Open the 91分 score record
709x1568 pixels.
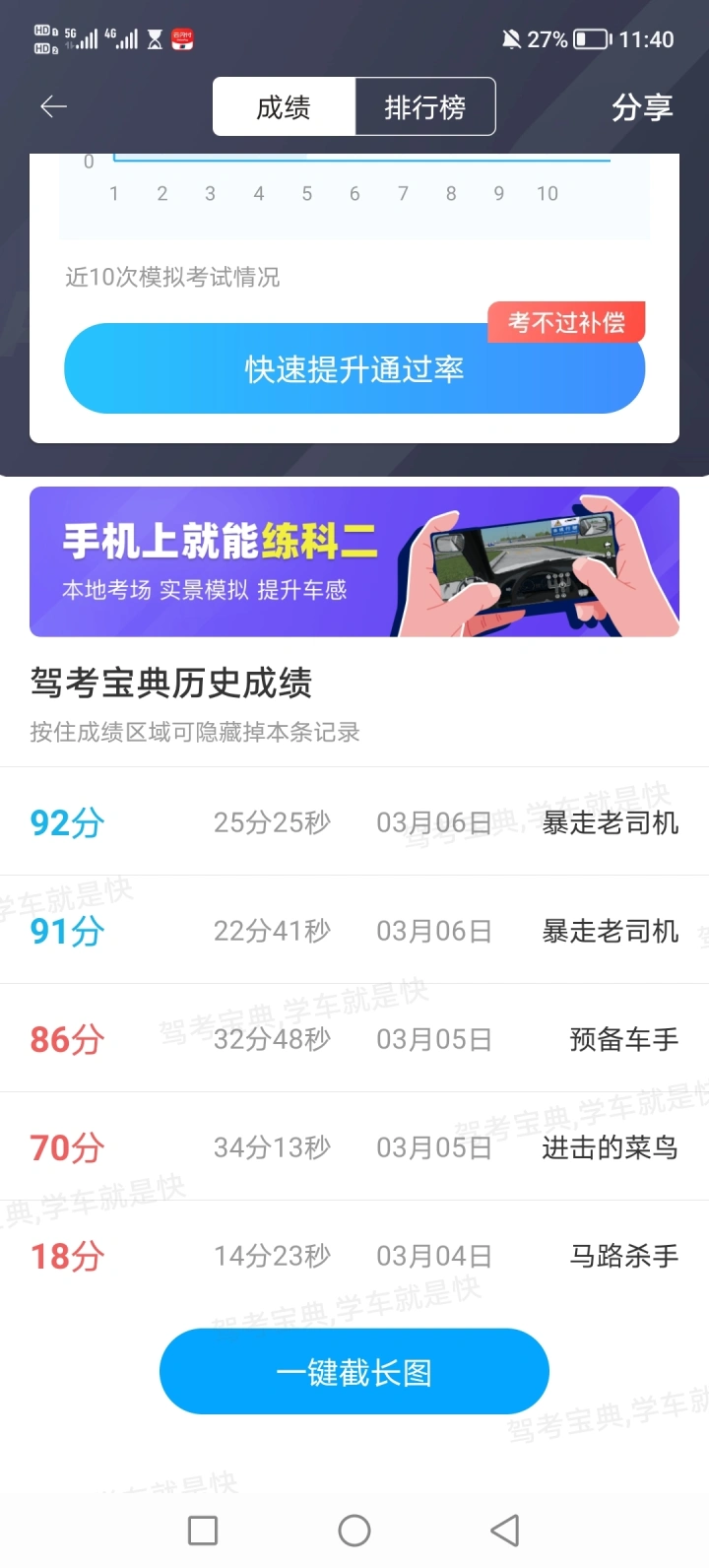click(x=354, y=930)
